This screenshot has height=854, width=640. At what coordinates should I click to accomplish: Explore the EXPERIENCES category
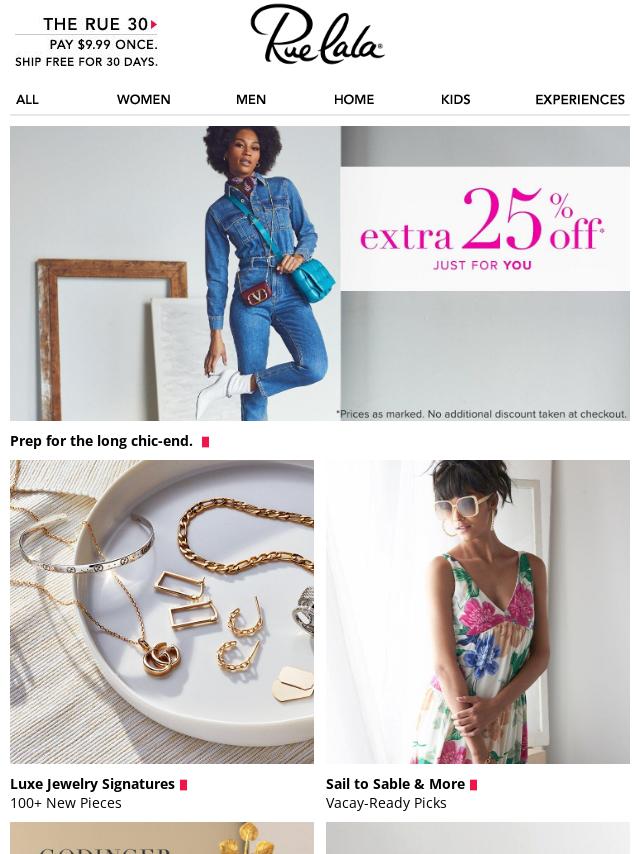580,99
